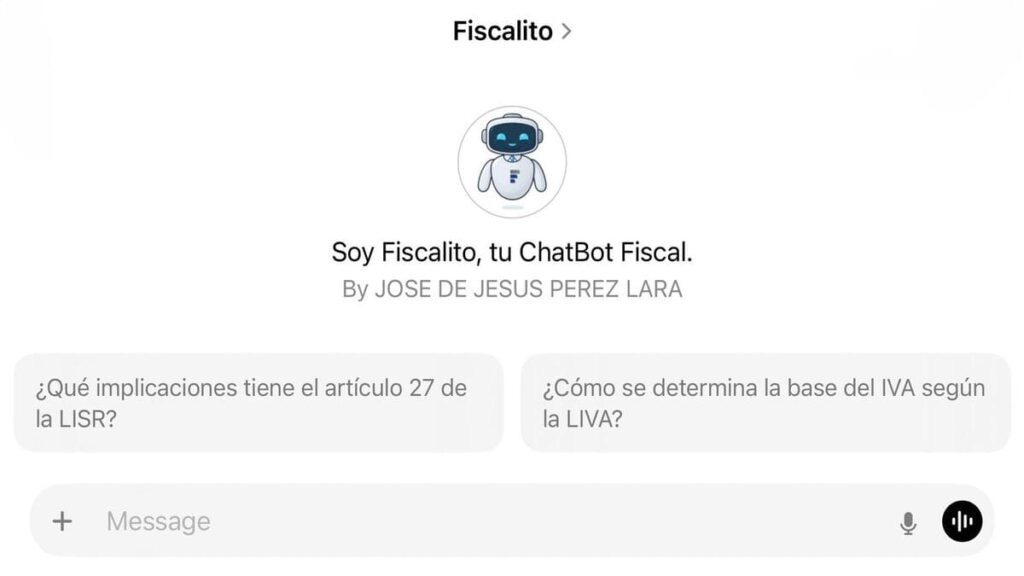Select the artículo 27 LISR suggestion

click(258, 403)
